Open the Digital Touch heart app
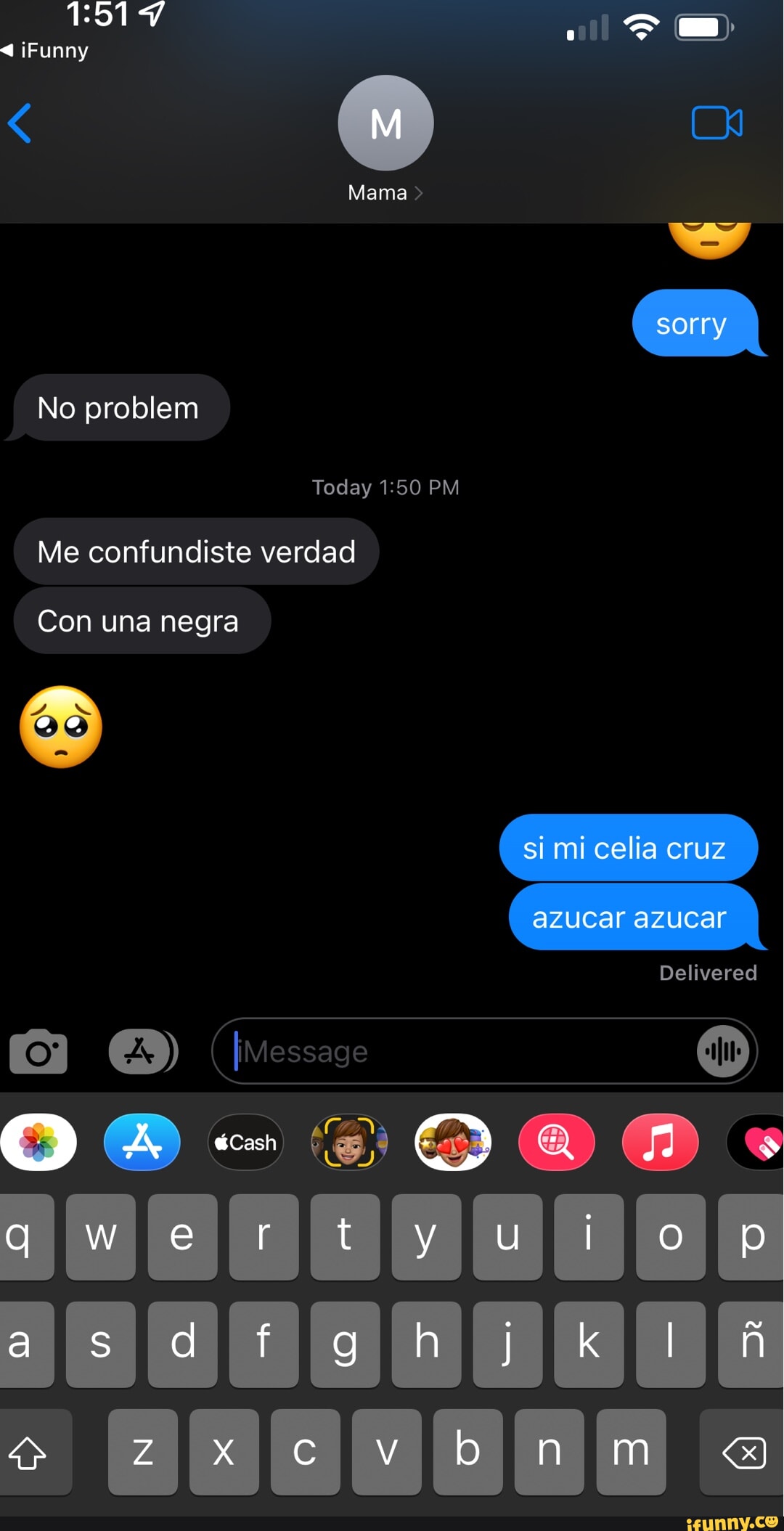The width and height of the screenshot is (784, 1531). [759, 1142]
